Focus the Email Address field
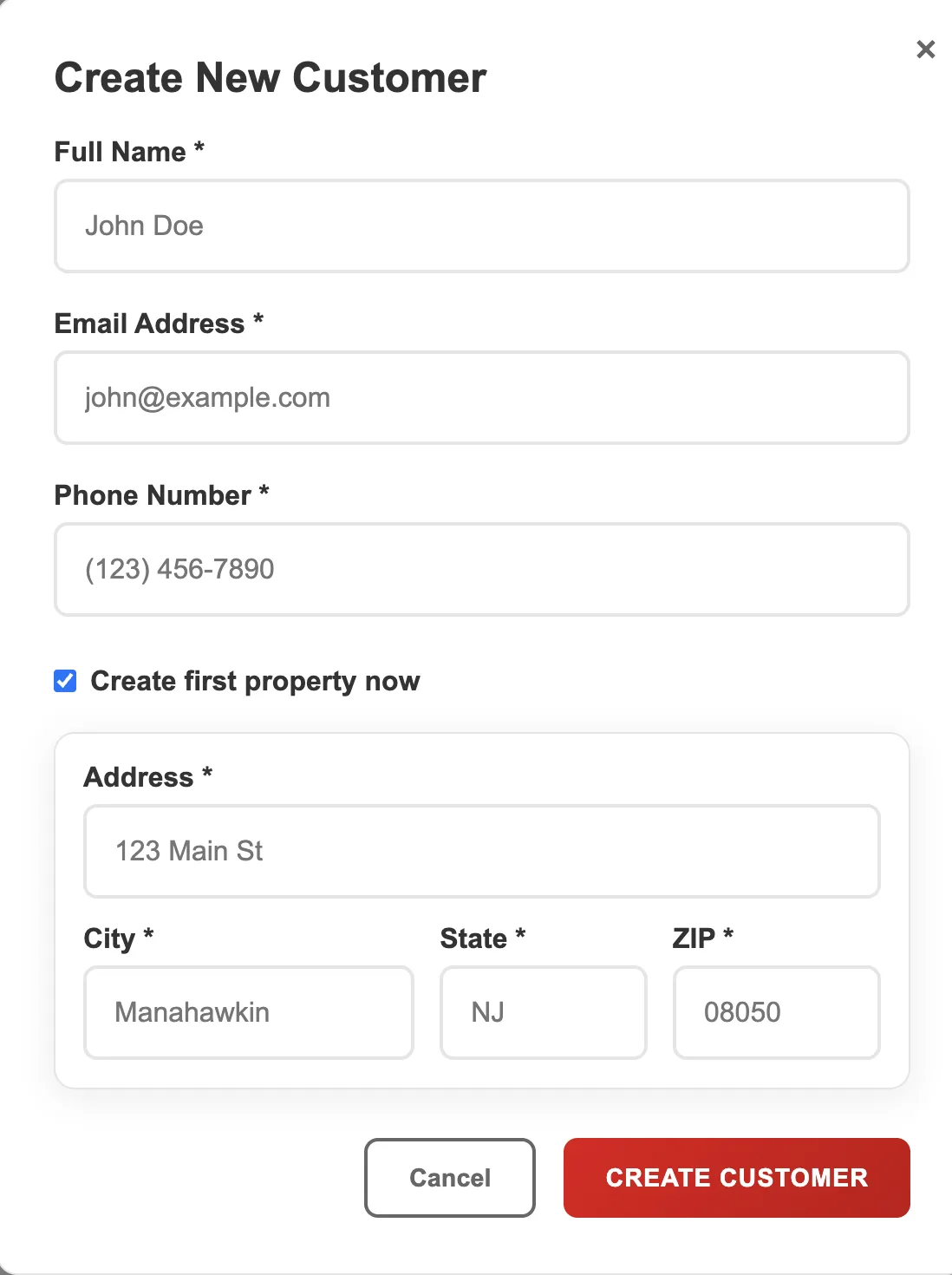This screenshot has height=1275, width=952. click(x=481, y=398)
